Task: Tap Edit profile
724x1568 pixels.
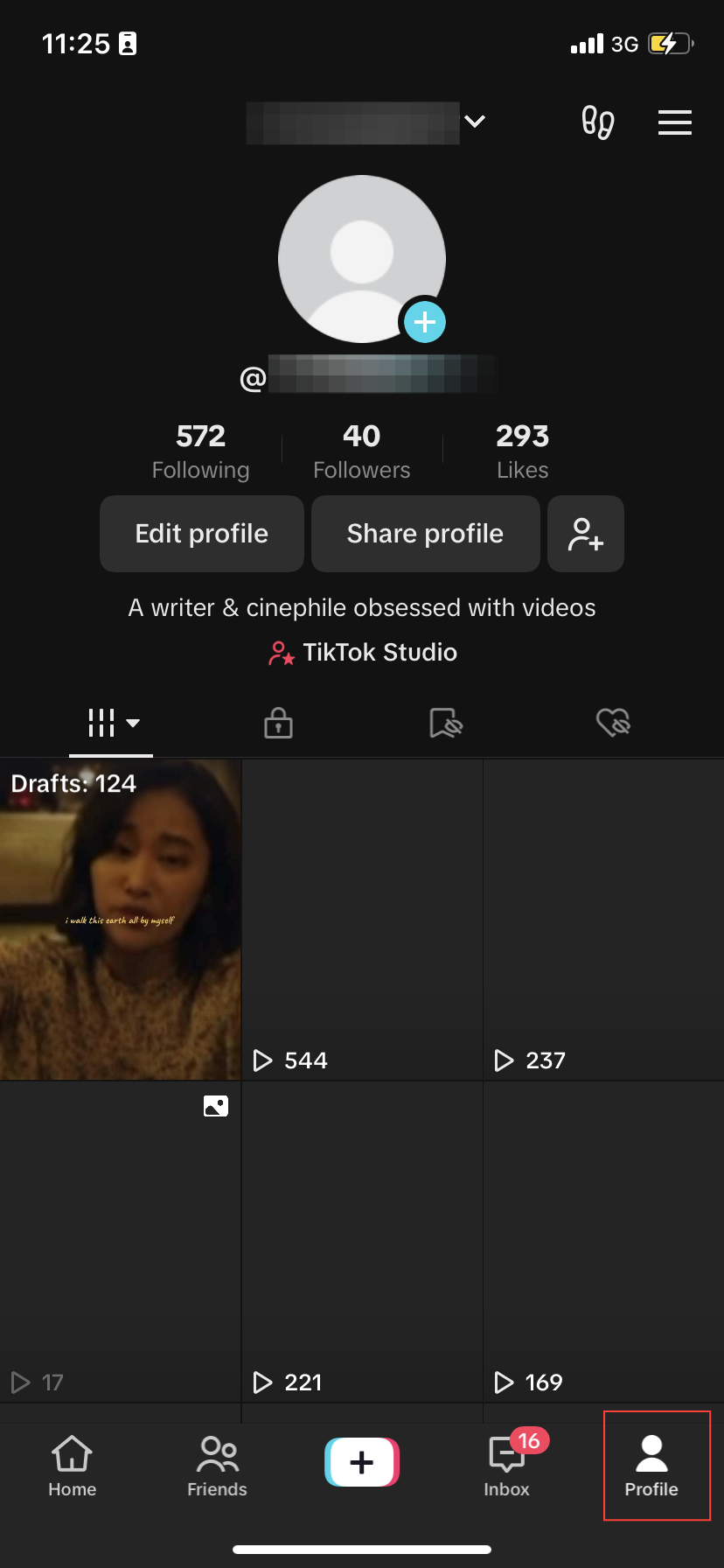Action: tap(202, 534)
